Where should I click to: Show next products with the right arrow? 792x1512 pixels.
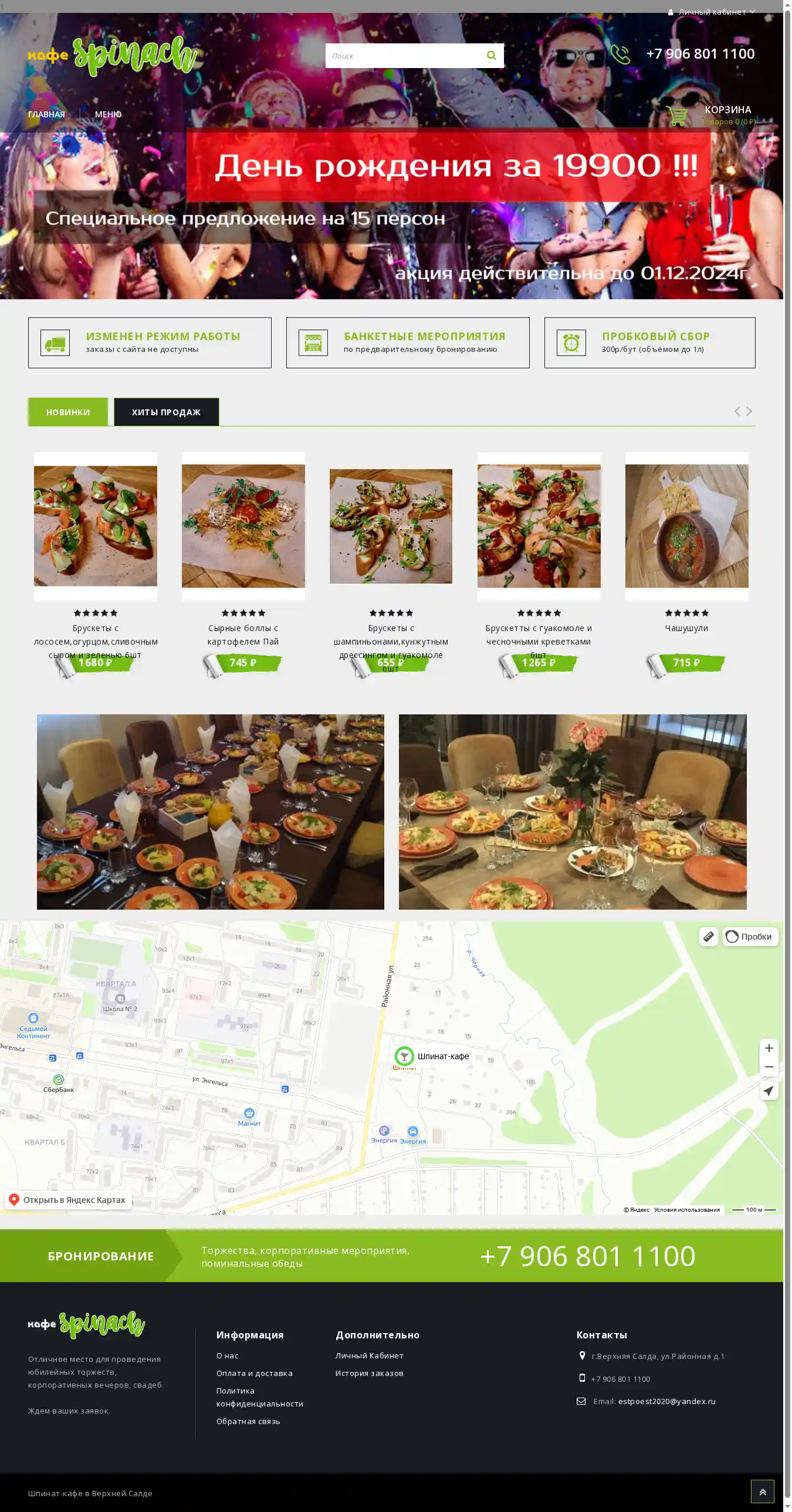[x=749, y=412]
